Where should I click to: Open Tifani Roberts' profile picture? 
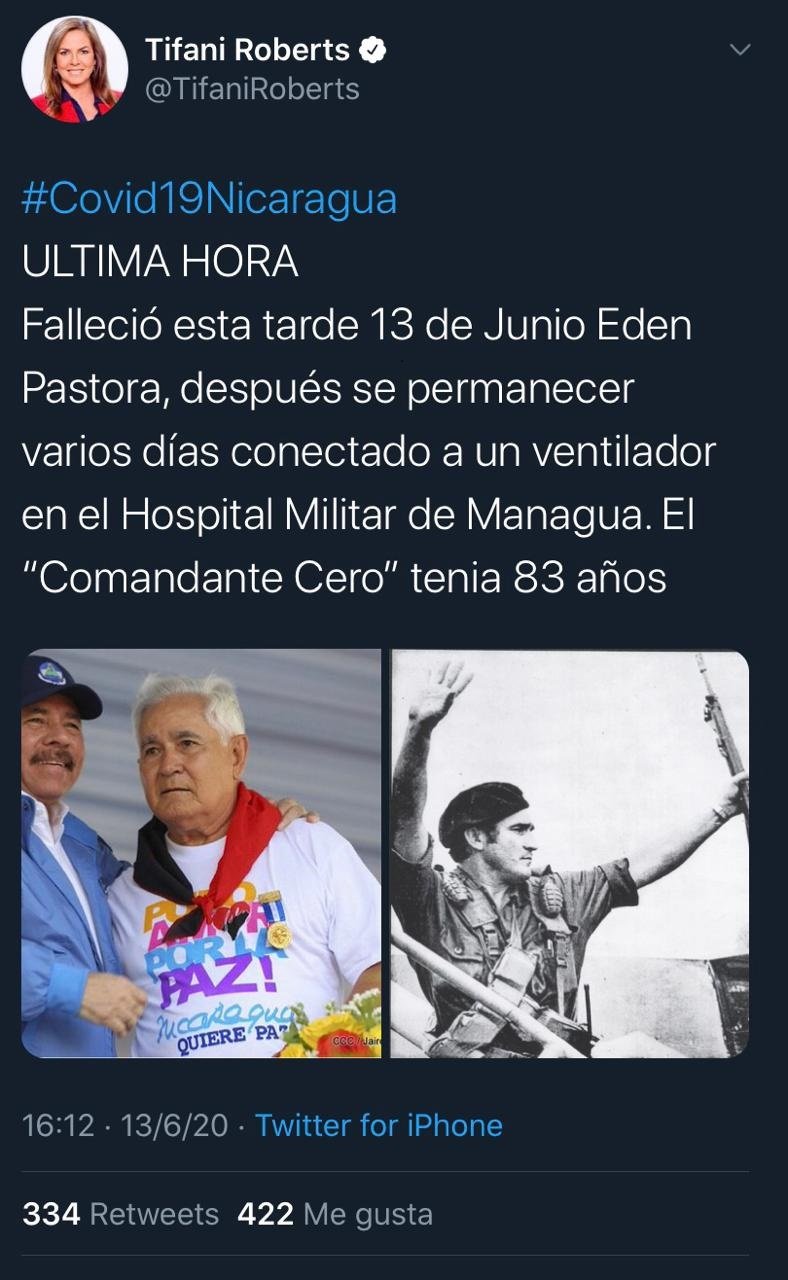(74, 69)
